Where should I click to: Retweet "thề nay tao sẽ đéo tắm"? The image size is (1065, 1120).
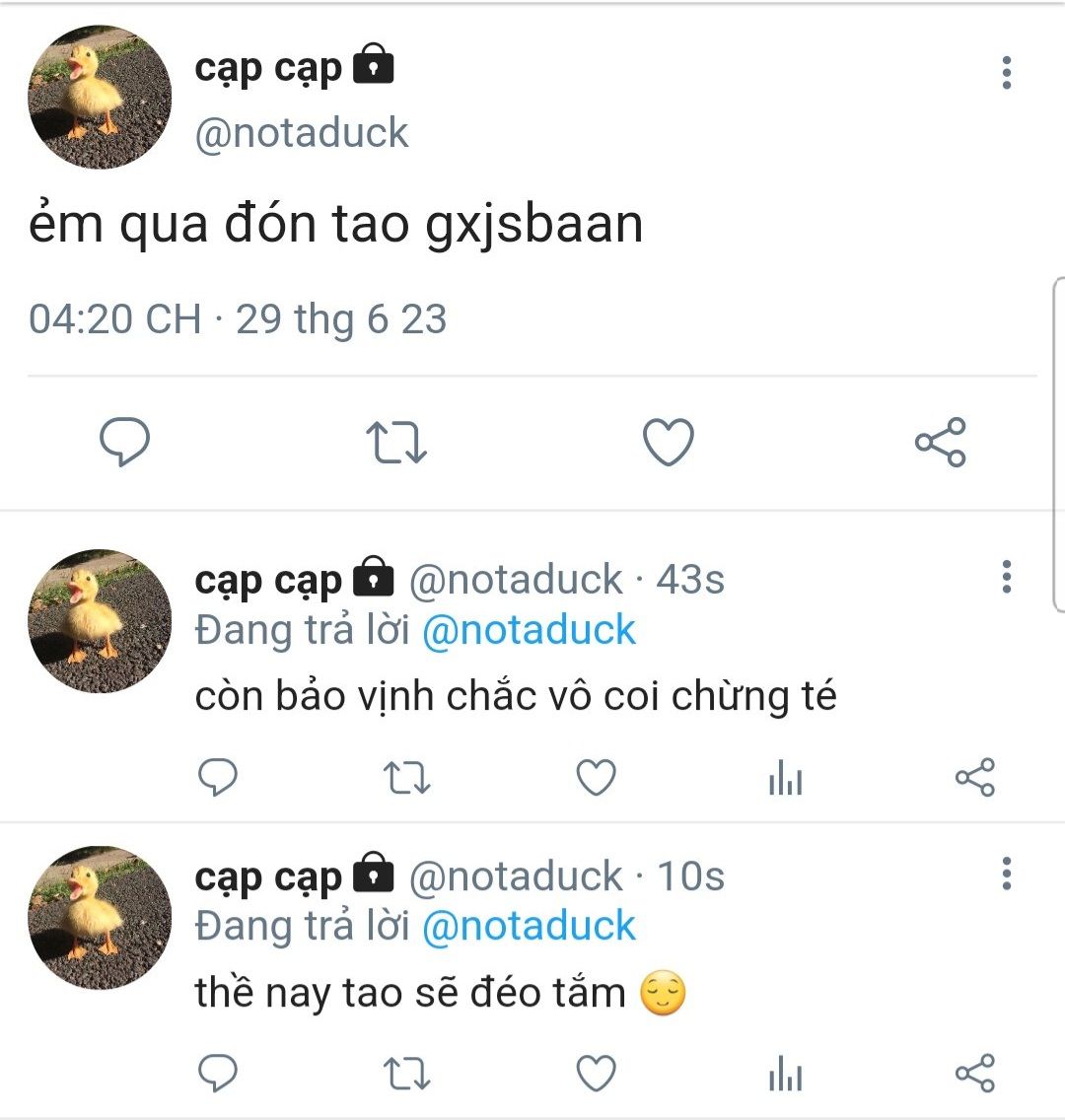pyautogui.click(x=407, y=1075)
